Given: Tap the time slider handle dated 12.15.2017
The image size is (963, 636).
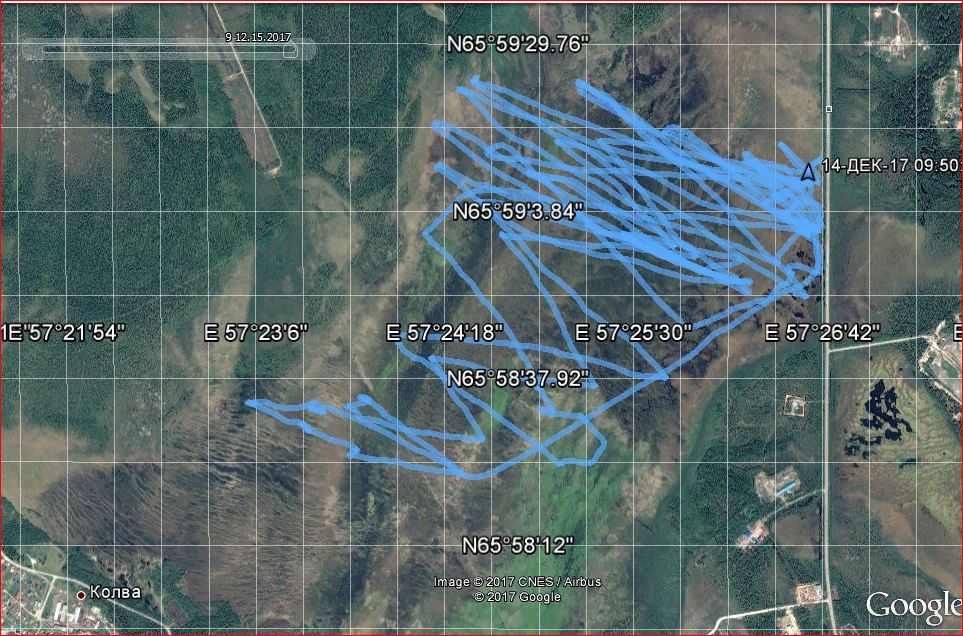Looking at the screenshot, I should point(289,49).
